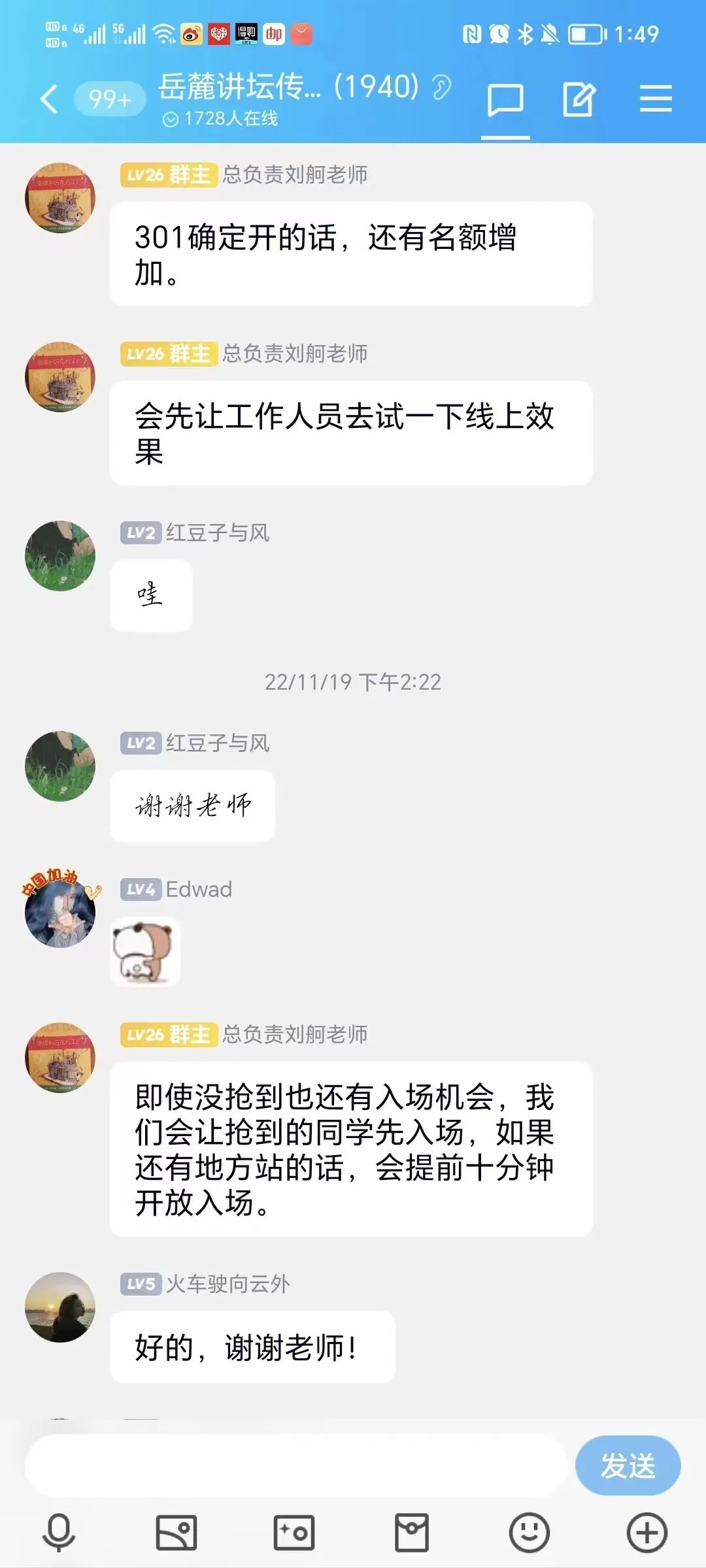Open the camera to take a photo
Image resolution: width=706 pixels, height=1568 pixels.
click(294, 1532)
